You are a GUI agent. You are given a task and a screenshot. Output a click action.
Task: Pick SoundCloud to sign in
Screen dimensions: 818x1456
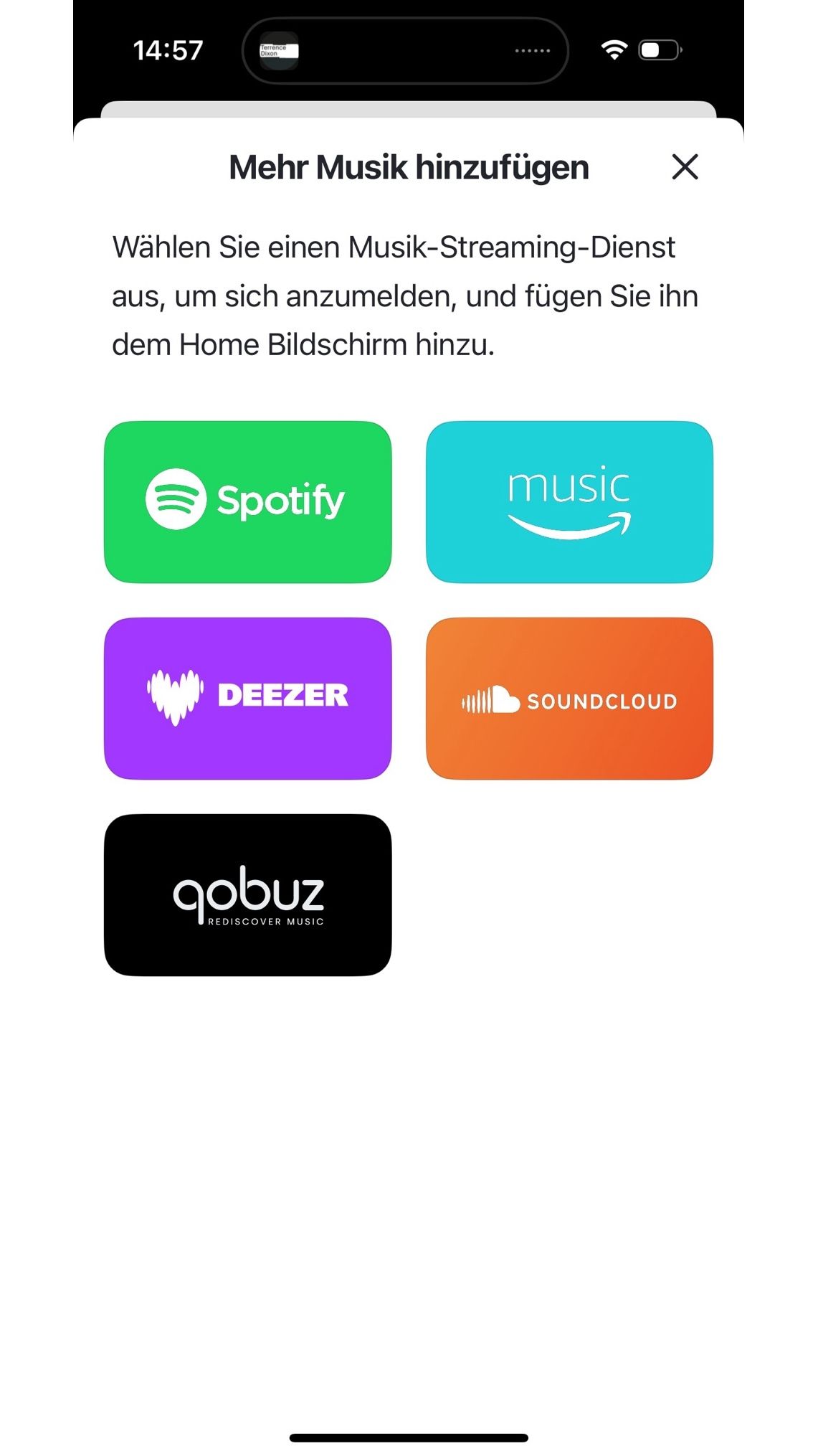pos(569,698)
